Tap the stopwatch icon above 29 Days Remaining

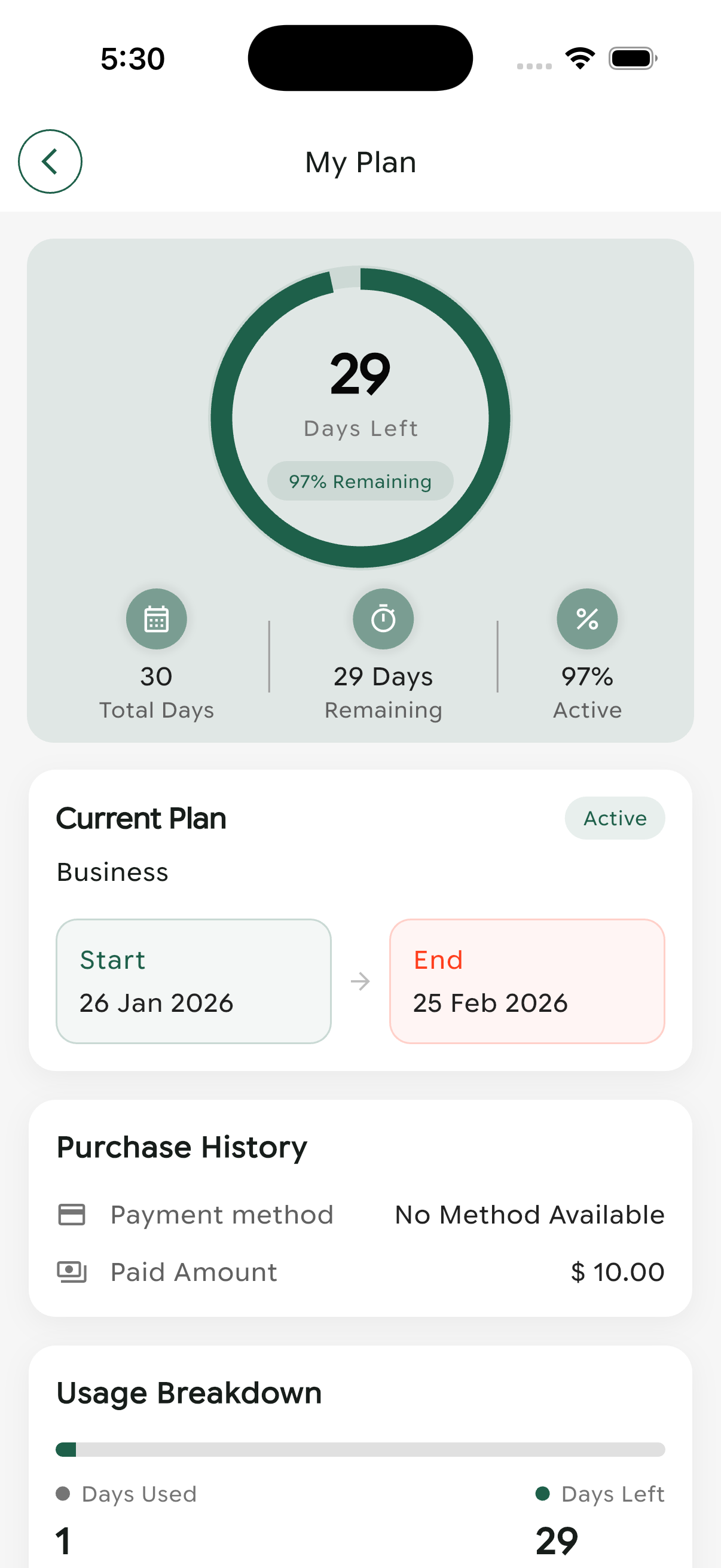pos(383,618)
